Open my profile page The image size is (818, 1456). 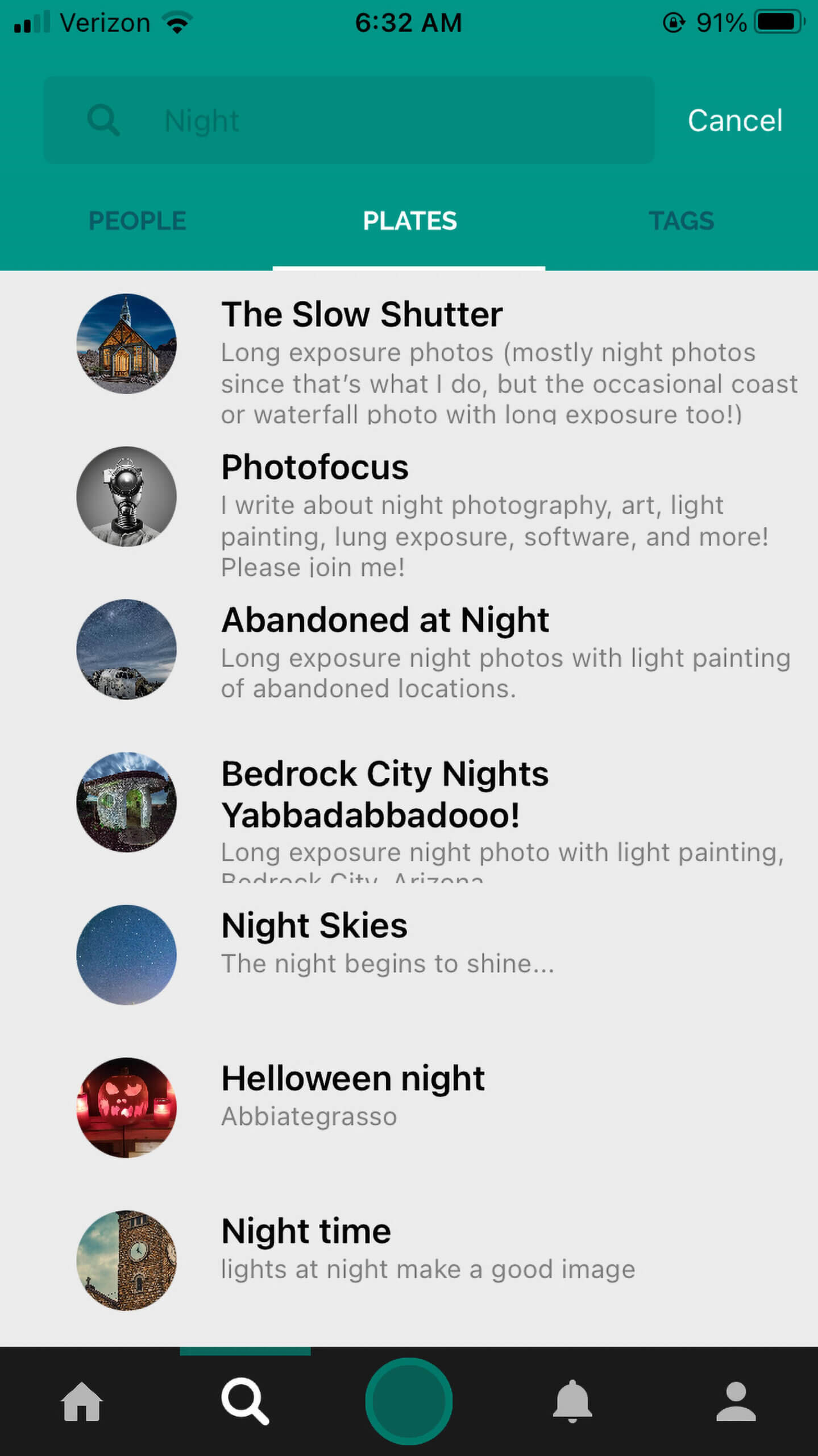click(x=736, y=1401)
